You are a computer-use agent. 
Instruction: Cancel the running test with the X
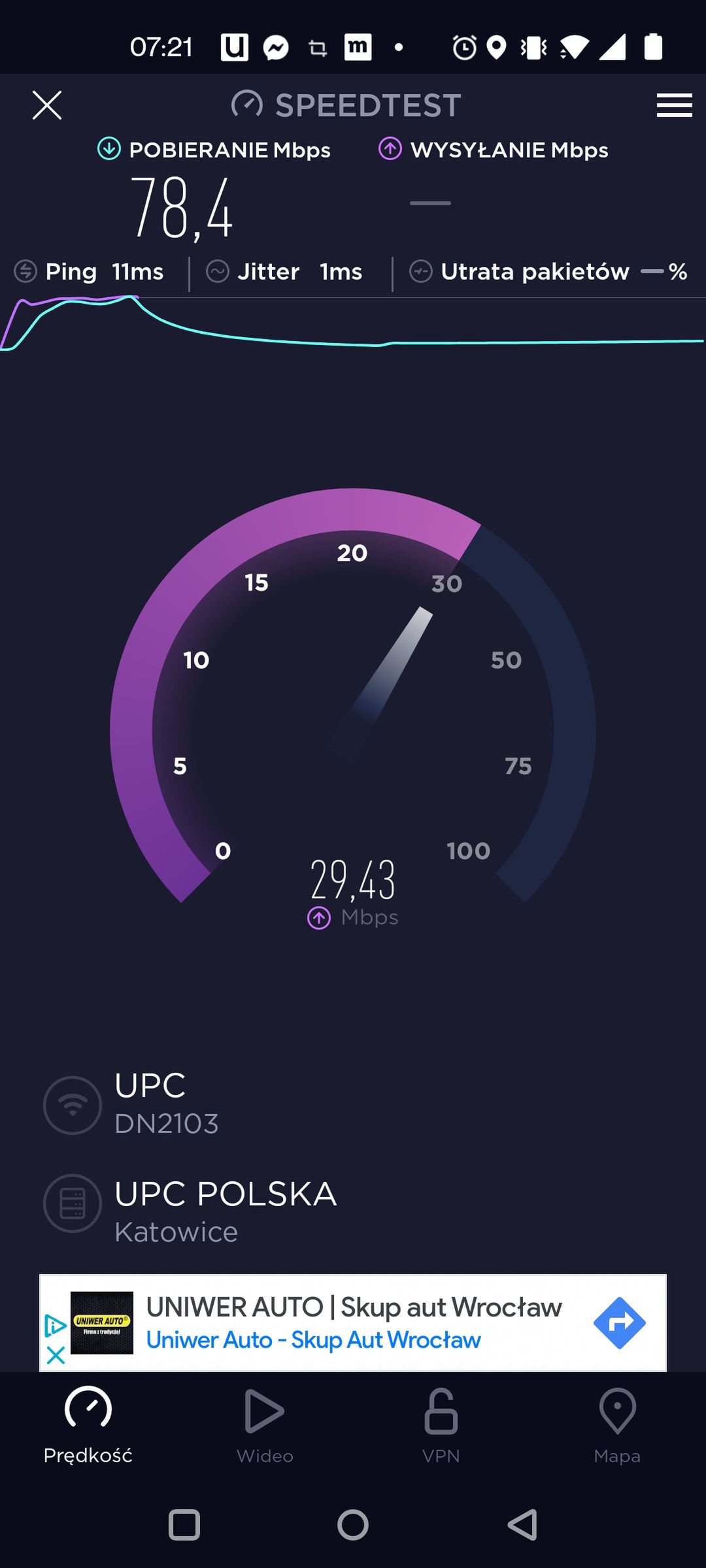tap(47, 105)
